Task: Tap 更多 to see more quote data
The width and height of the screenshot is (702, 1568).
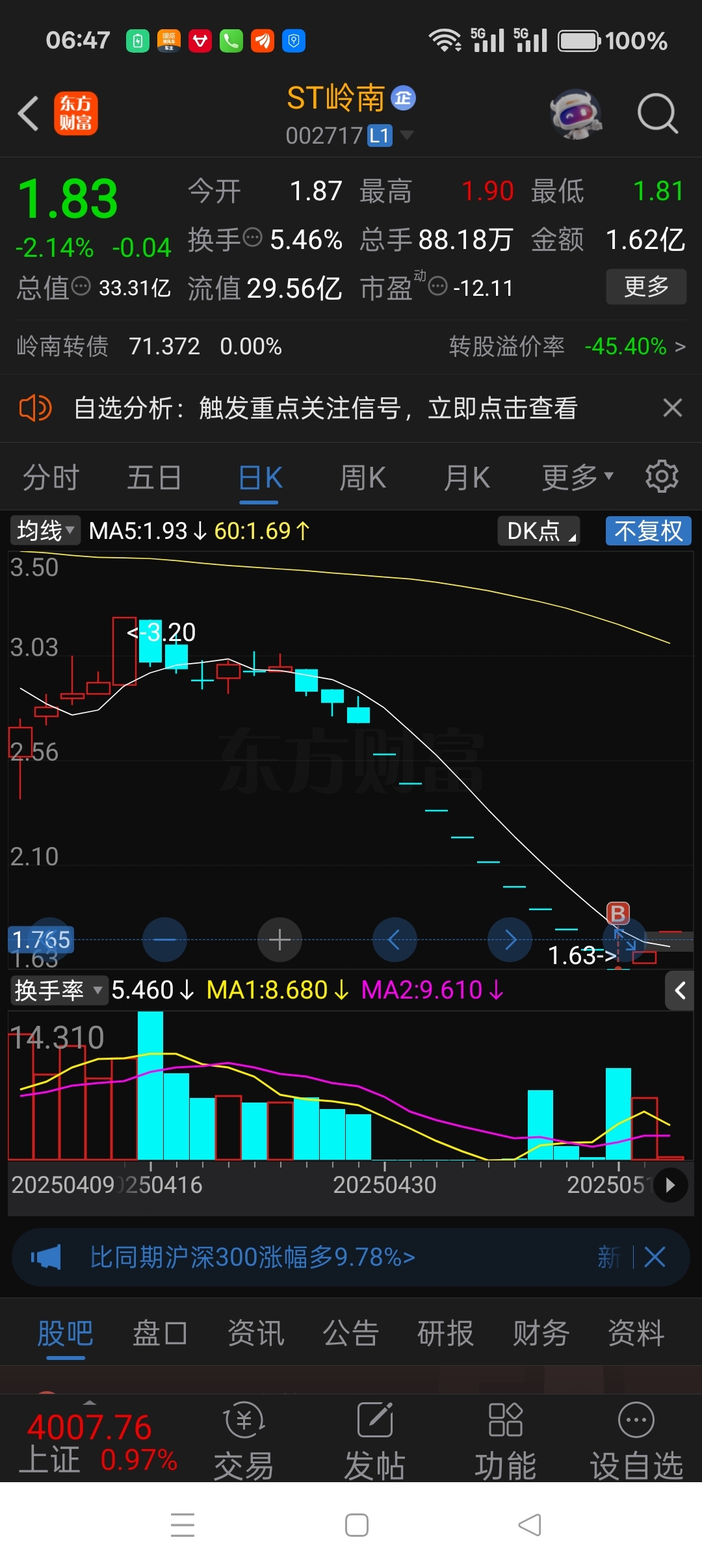Action: pyautogui.click(x=645, y=287)
